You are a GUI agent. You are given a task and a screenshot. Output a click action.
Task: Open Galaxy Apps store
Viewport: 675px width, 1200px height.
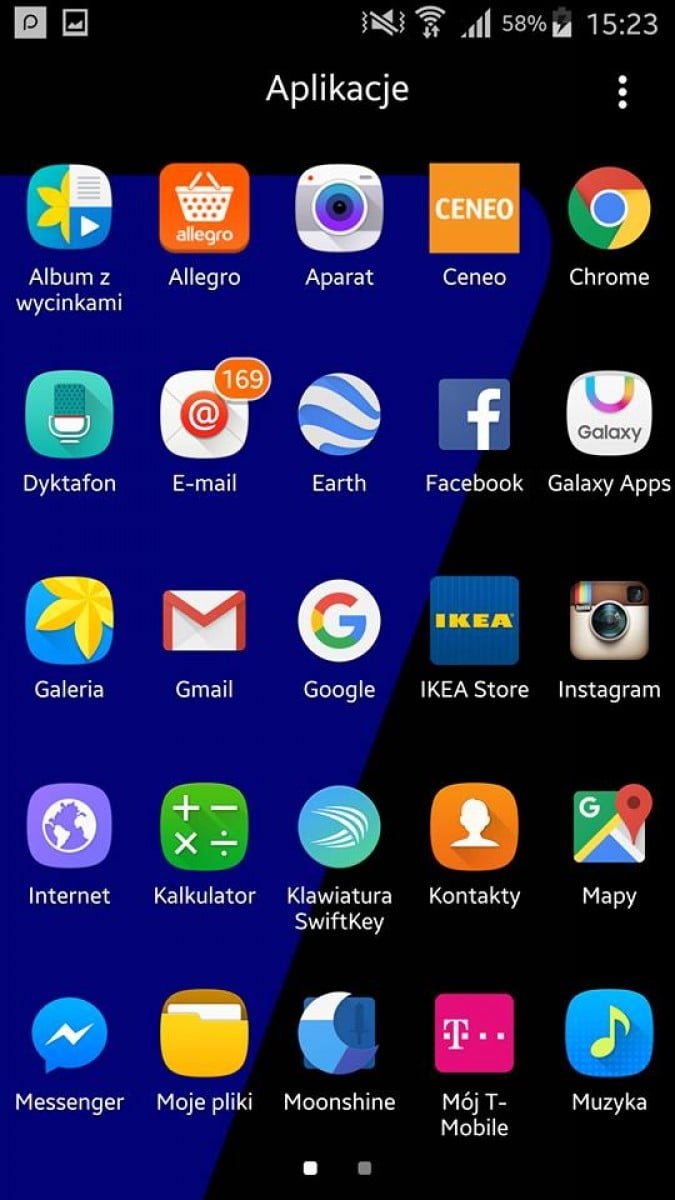coord(609,415)
